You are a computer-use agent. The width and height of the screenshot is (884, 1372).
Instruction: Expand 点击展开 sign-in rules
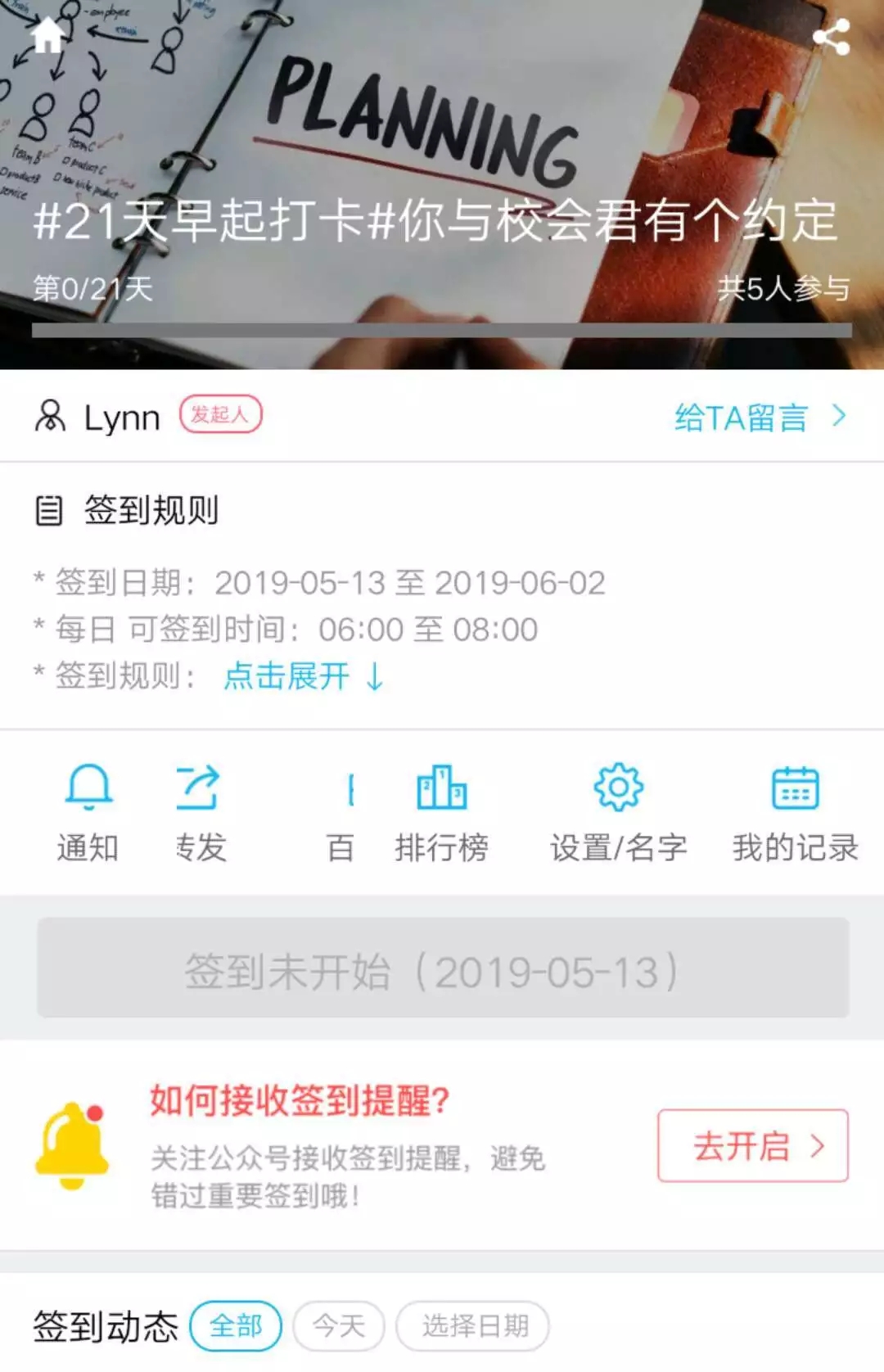tap(303, 677)
